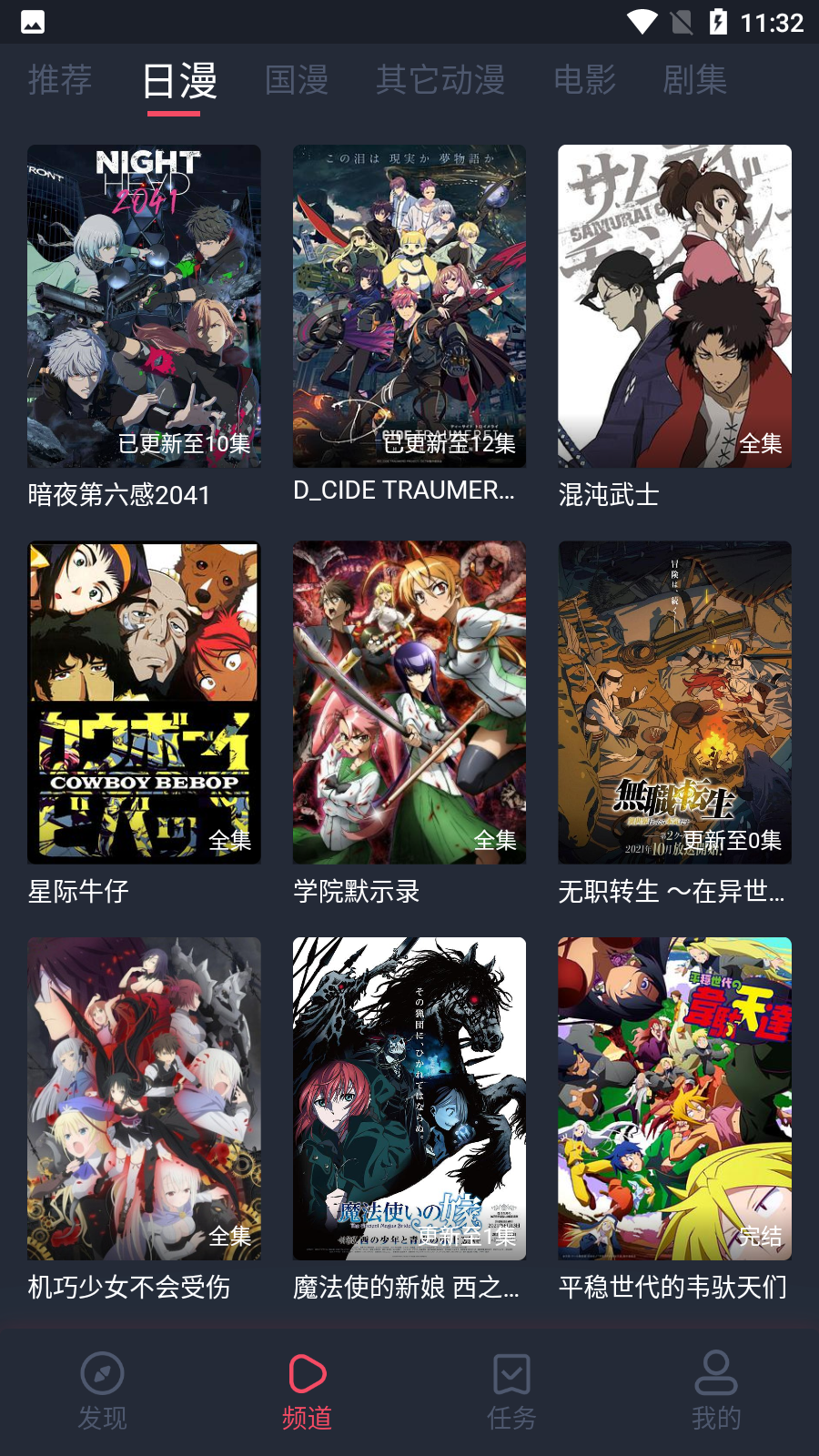Open the 其它动漫 tab

click(440, 82)
